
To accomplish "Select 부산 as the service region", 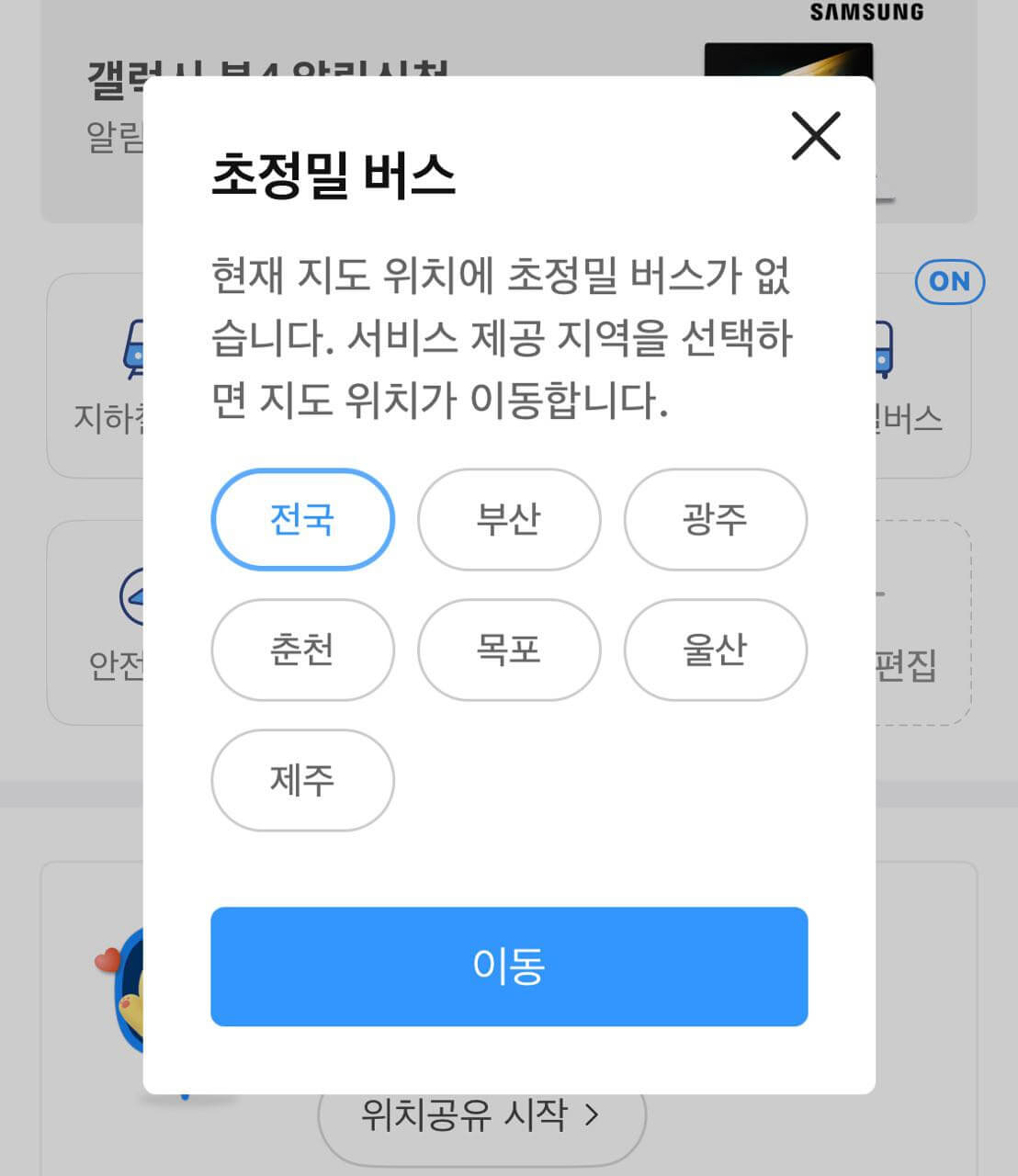I will coord(509,519).
